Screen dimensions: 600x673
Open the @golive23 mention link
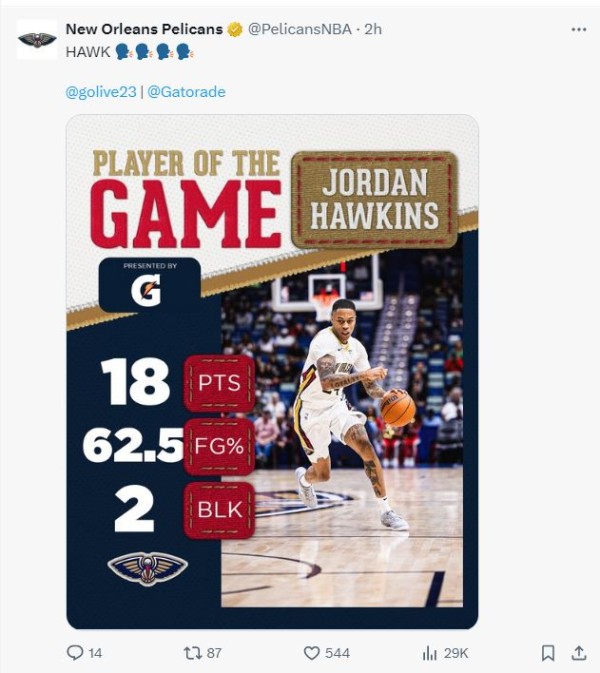[102, 92]
